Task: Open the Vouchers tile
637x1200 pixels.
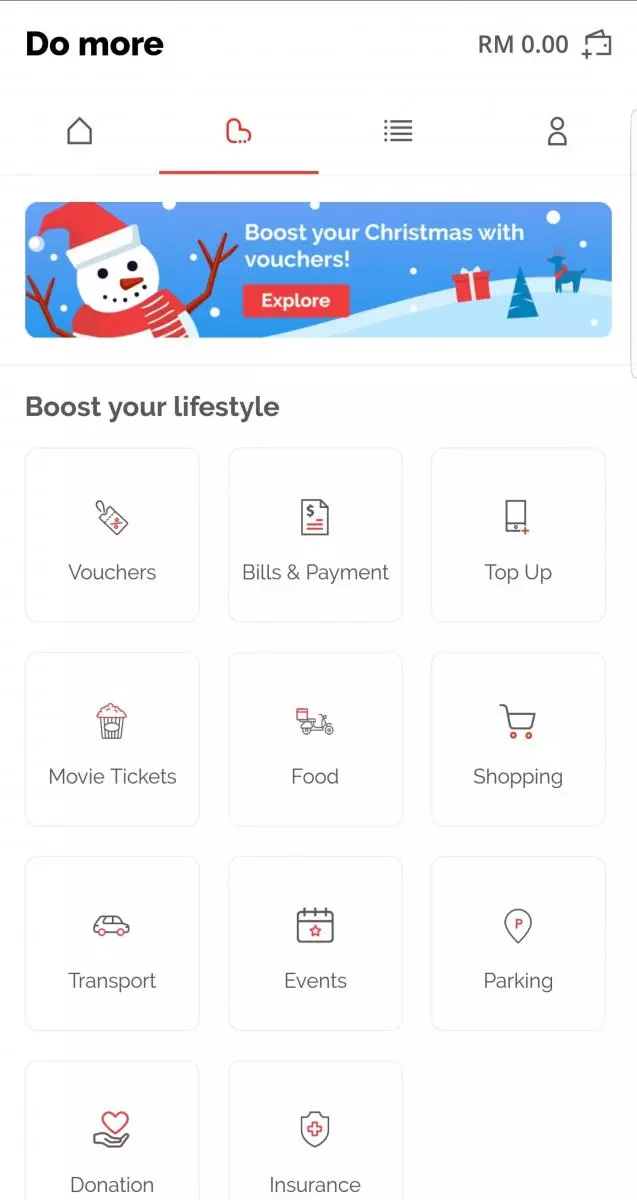Action: click(x=112, y=535)
